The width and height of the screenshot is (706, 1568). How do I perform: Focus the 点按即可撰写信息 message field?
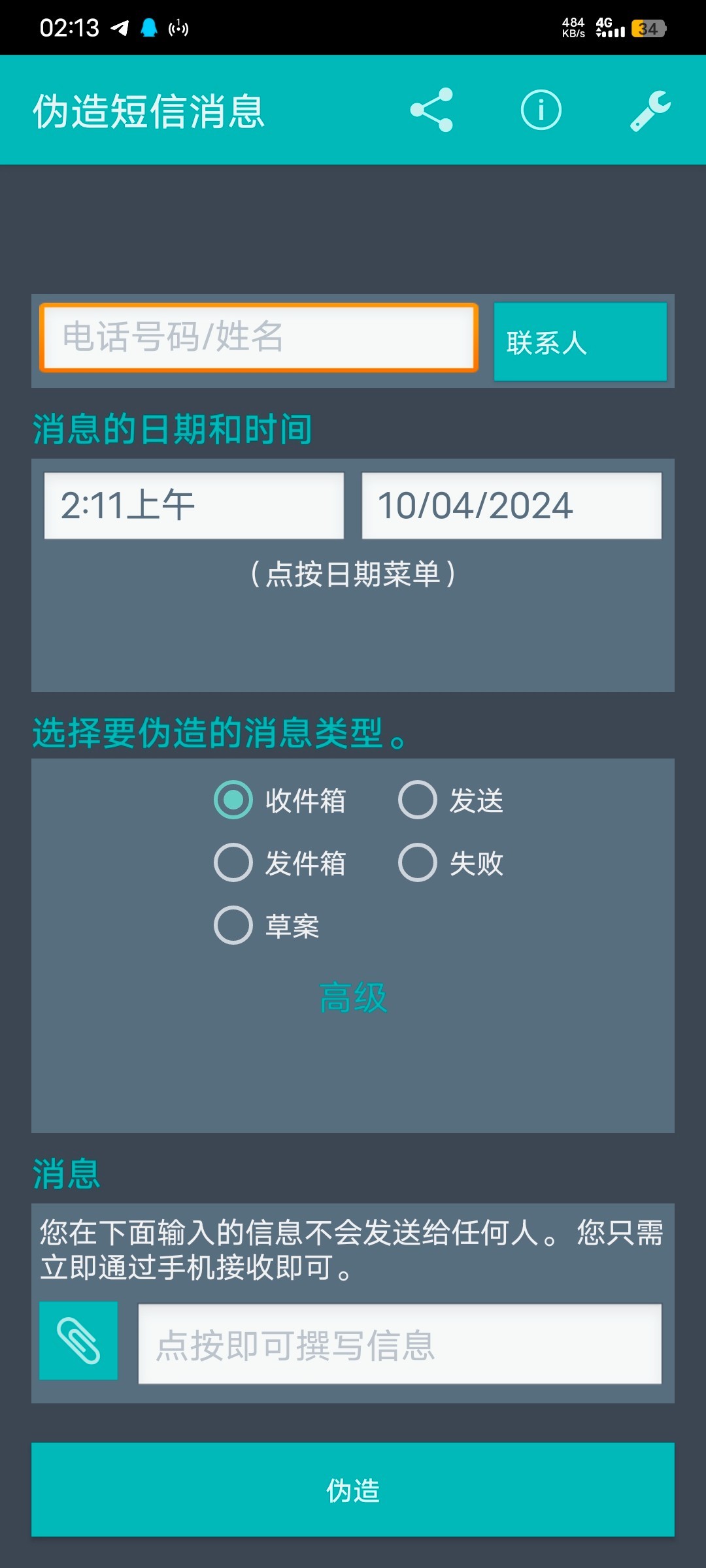399,1344
